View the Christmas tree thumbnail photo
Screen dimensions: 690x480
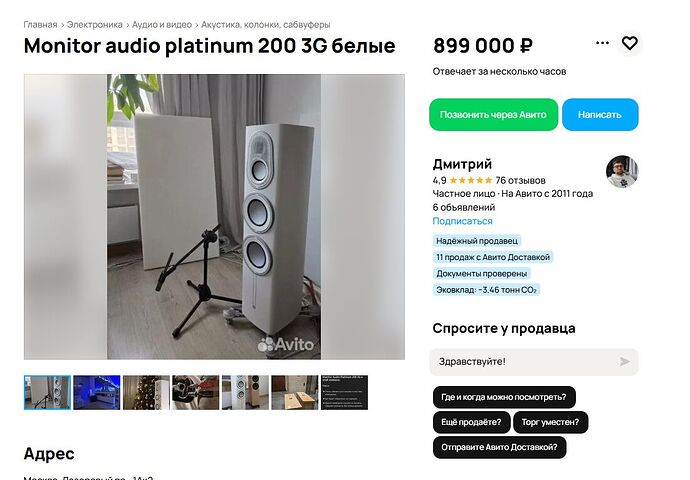tap(146, 393)
